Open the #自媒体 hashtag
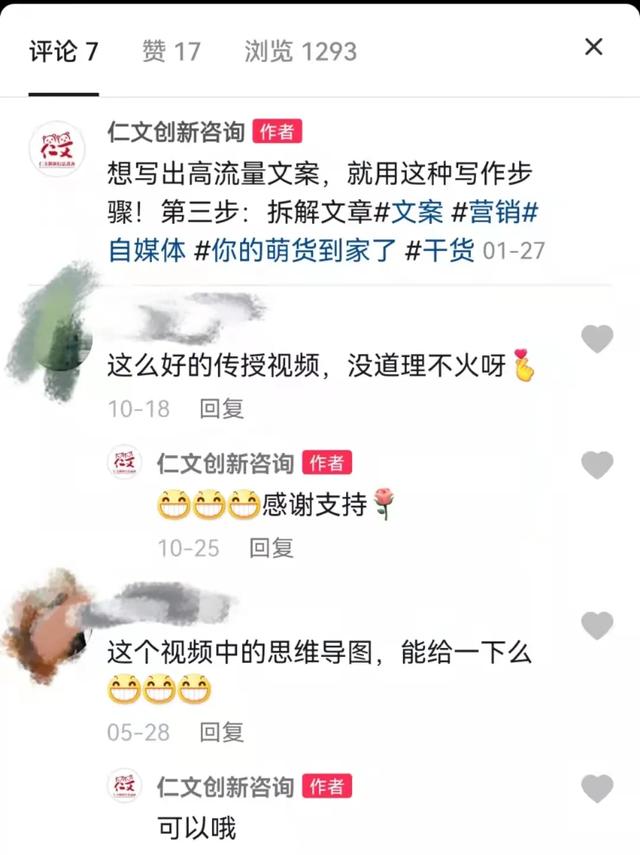The height and width of the screenshot is (855, 640). click(x=147, y=250)
